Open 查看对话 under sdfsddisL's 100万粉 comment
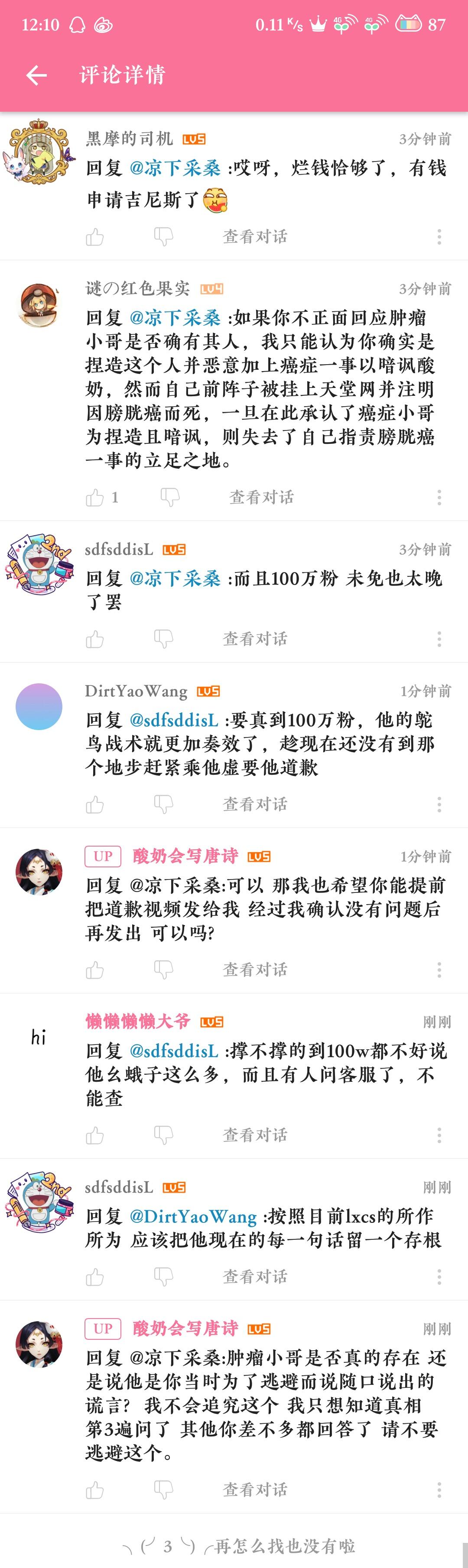 (255, 639)
